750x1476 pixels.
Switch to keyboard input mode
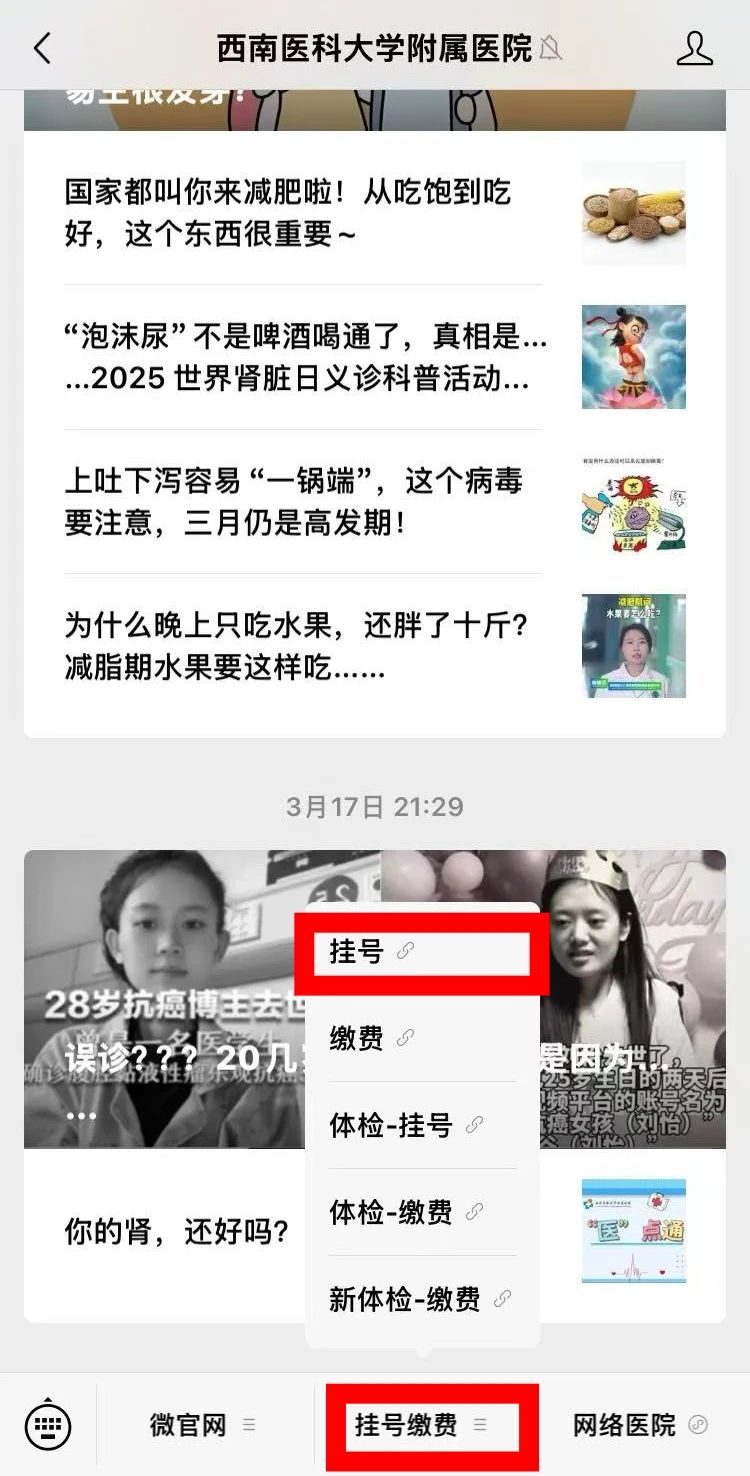point(48,1425)
